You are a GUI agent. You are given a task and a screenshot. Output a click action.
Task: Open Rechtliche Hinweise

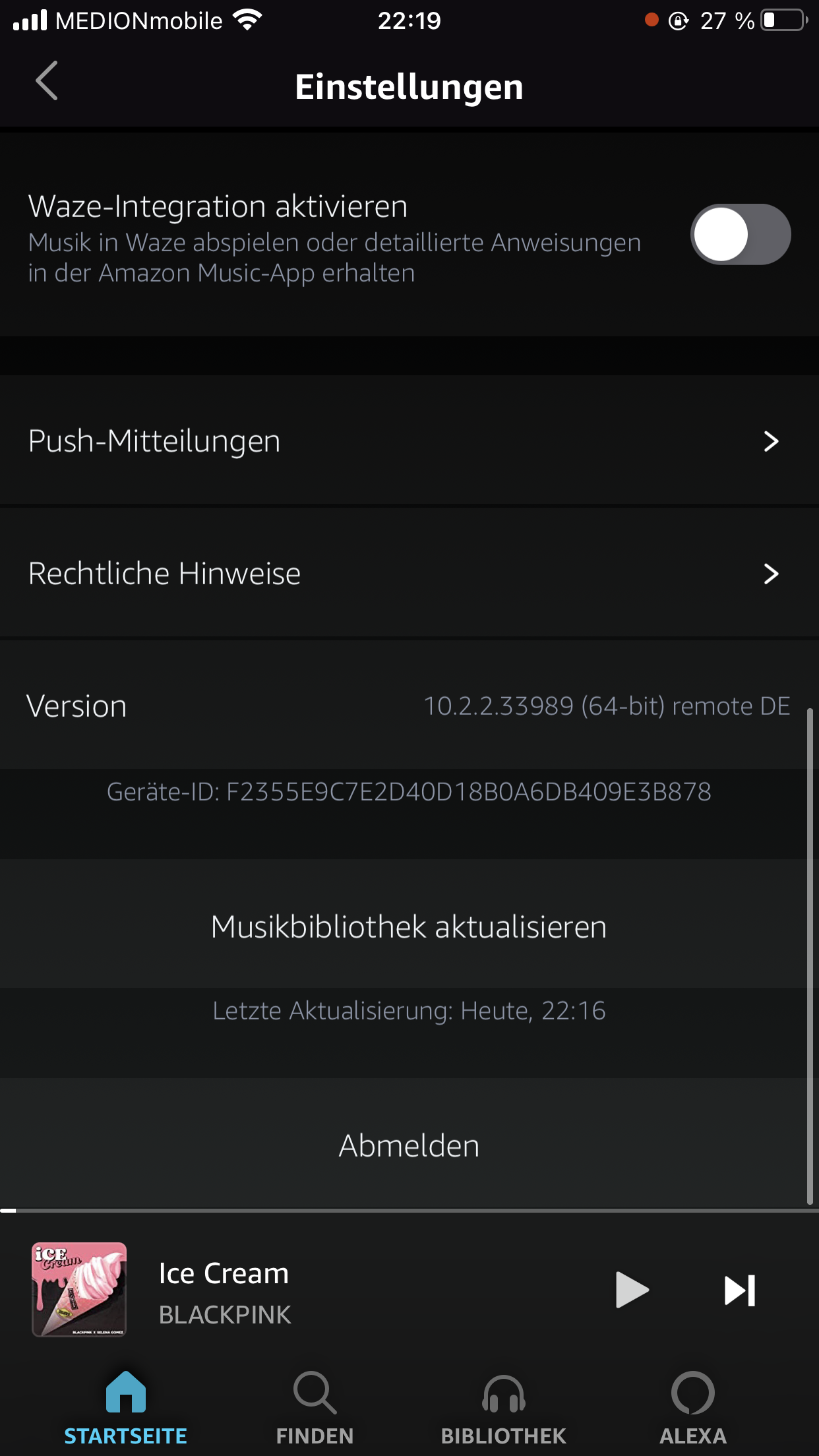pos(409,573)
